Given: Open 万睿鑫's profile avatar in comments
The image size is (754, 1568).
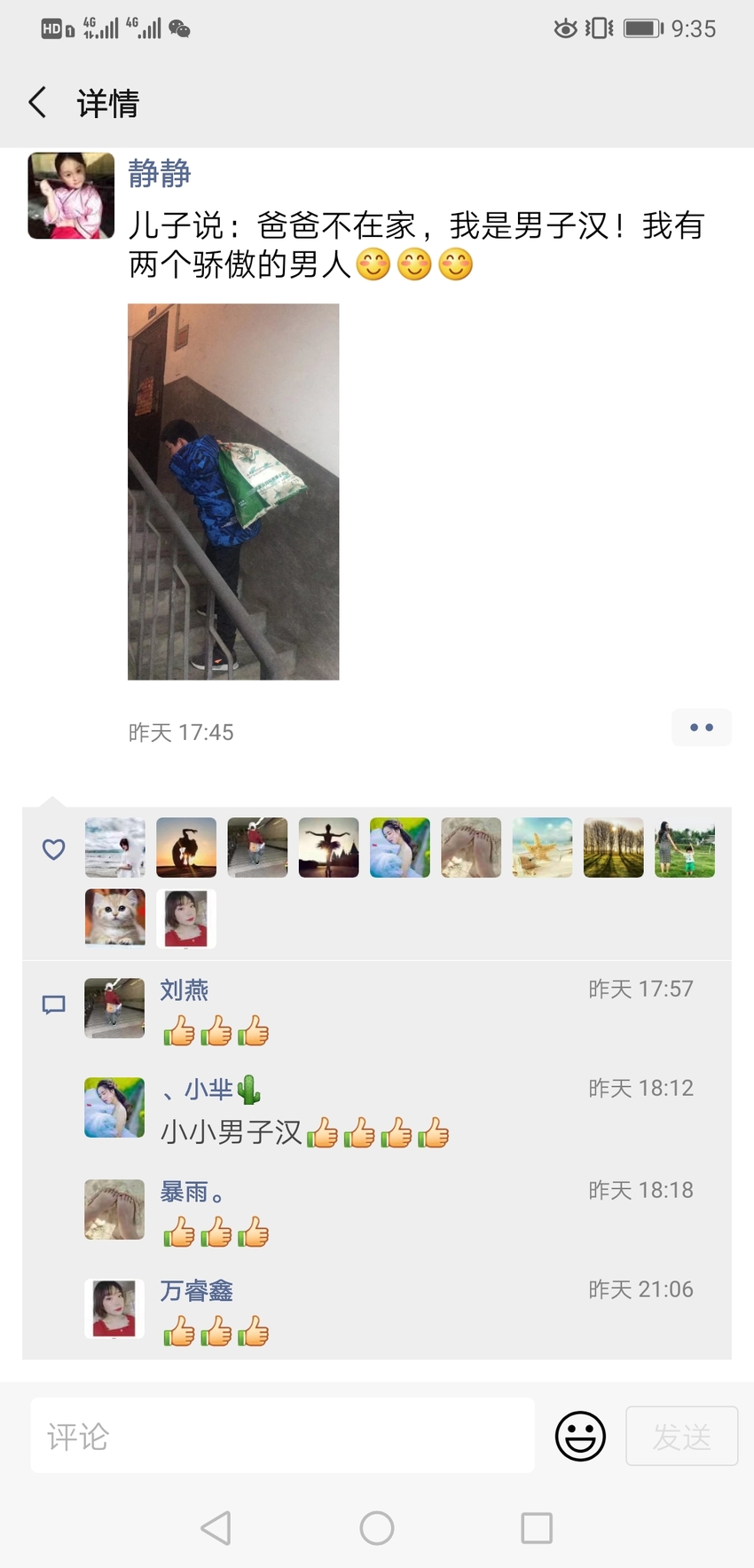Looking at the screenshot, I should click(x=114, y=1308).
